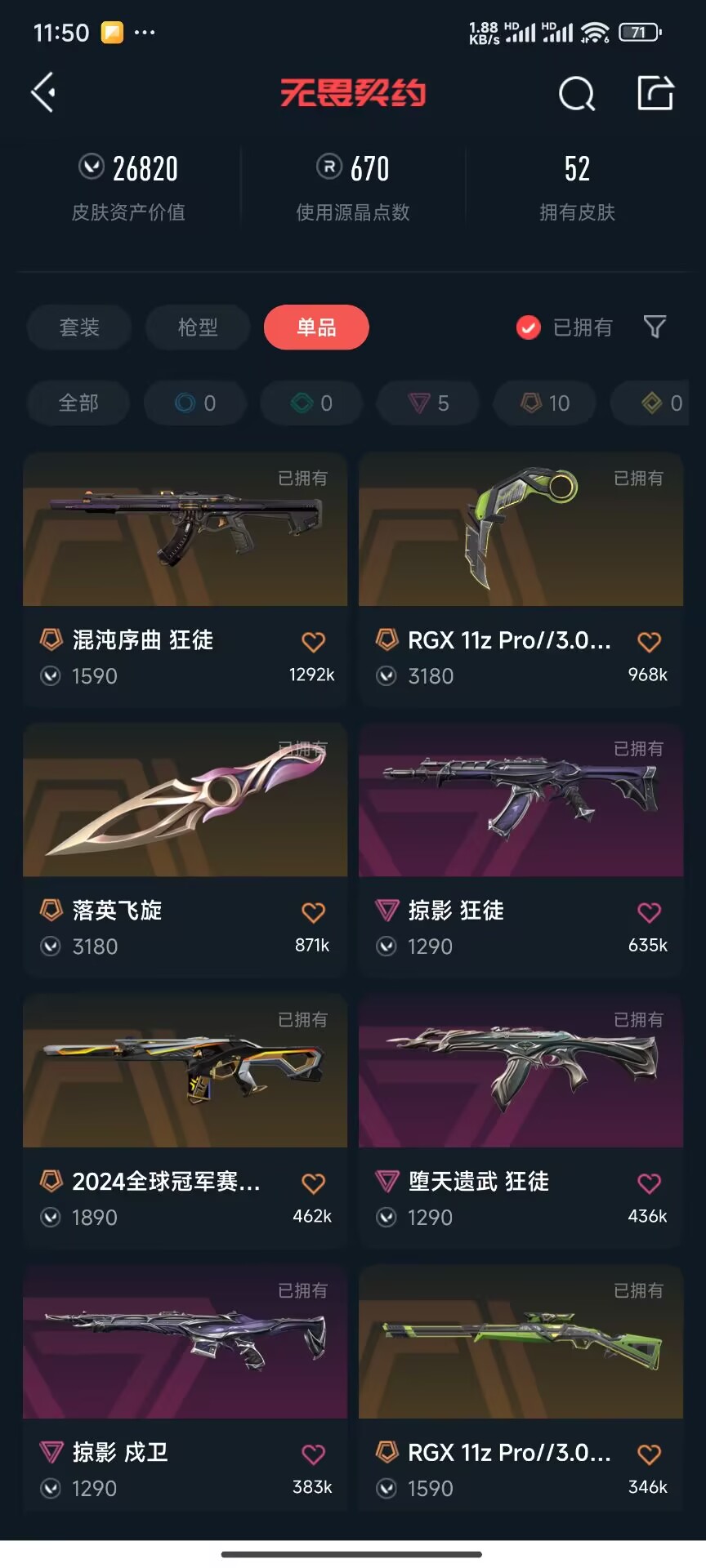Filter by the purple tier chip showing 5

point(428,403)
